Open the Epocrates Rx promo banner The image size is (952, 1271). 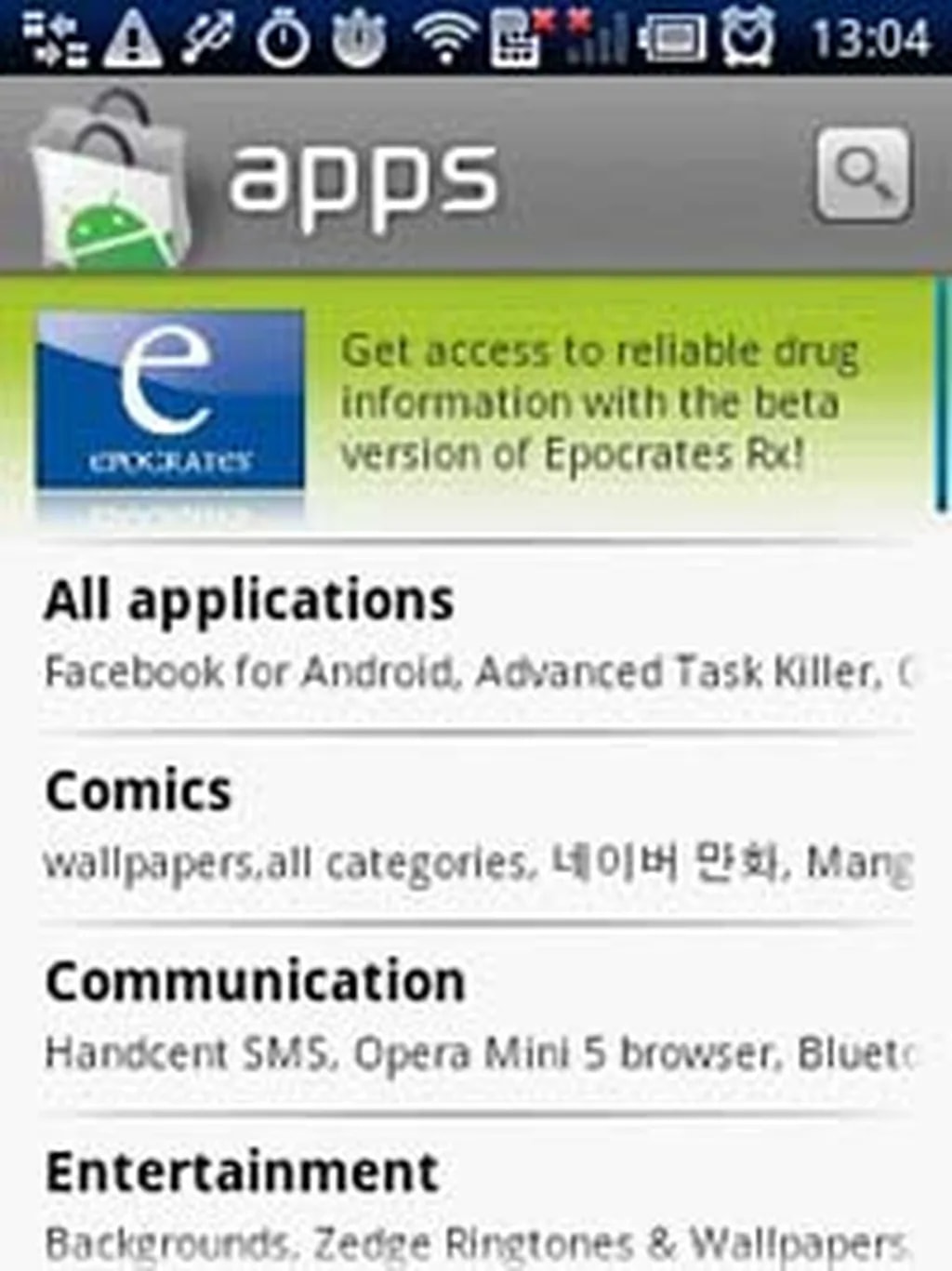pyautogui.click(x=474, y=404)
